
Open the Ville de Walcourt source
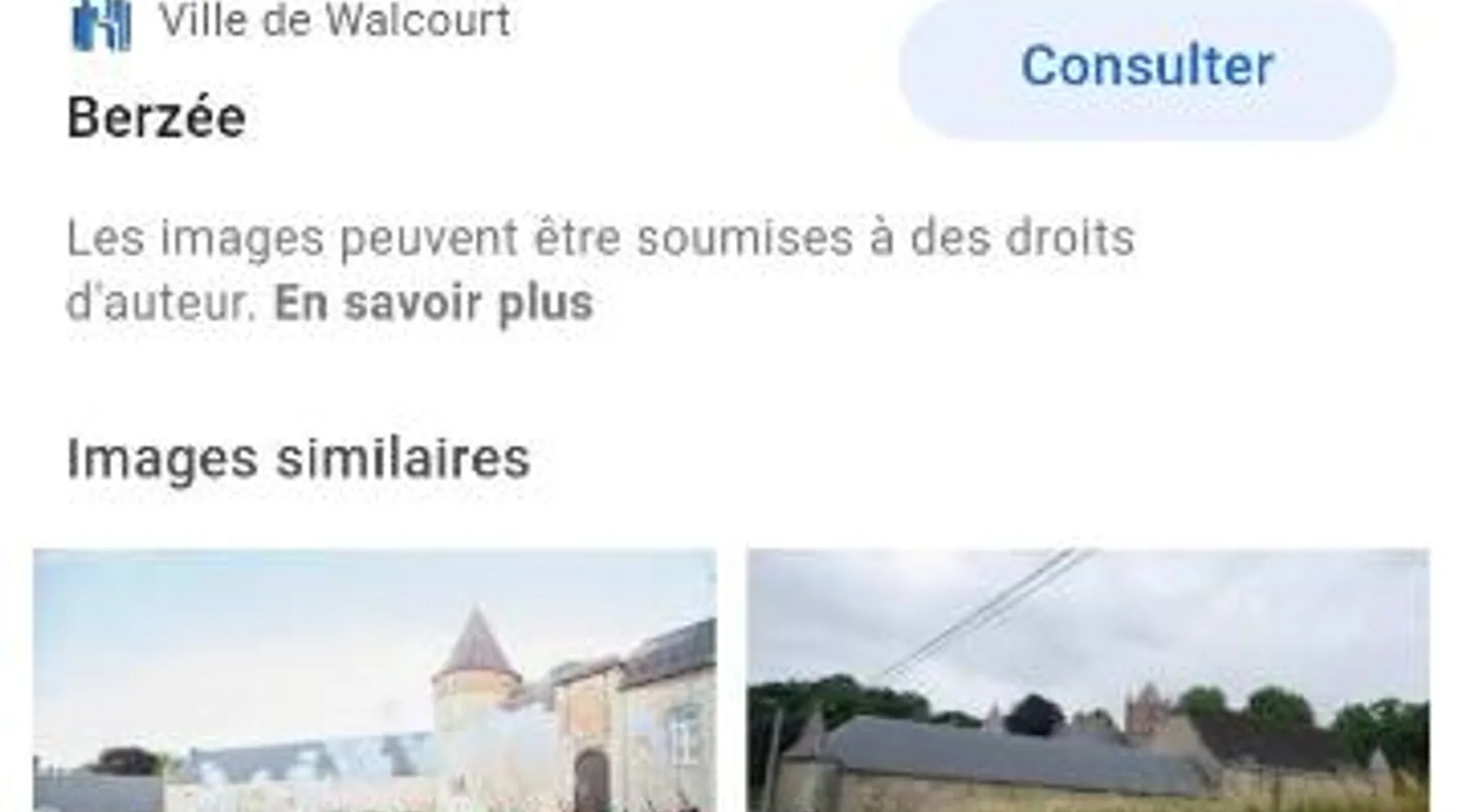pyautogui.click(x=335, y=21)
